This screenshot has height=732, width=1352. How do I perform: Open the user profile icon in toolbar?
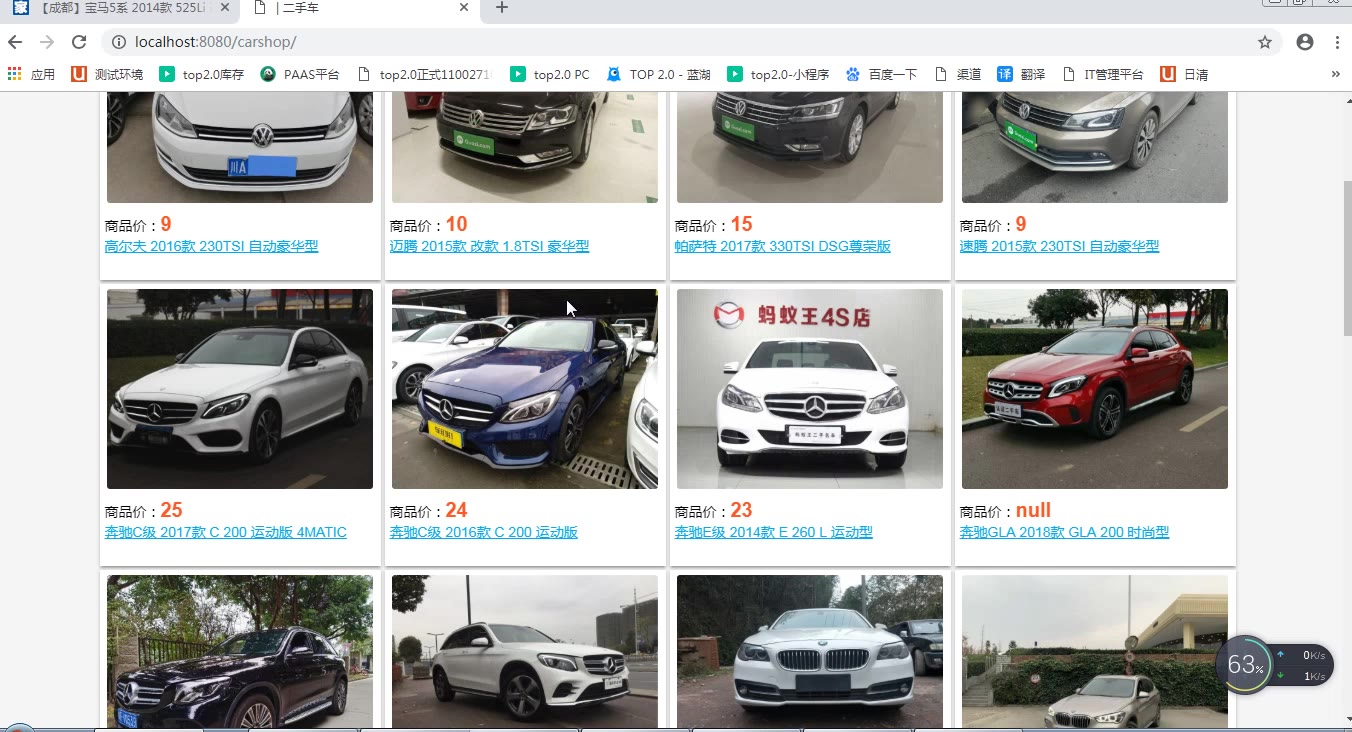(x=1305, y=42)
